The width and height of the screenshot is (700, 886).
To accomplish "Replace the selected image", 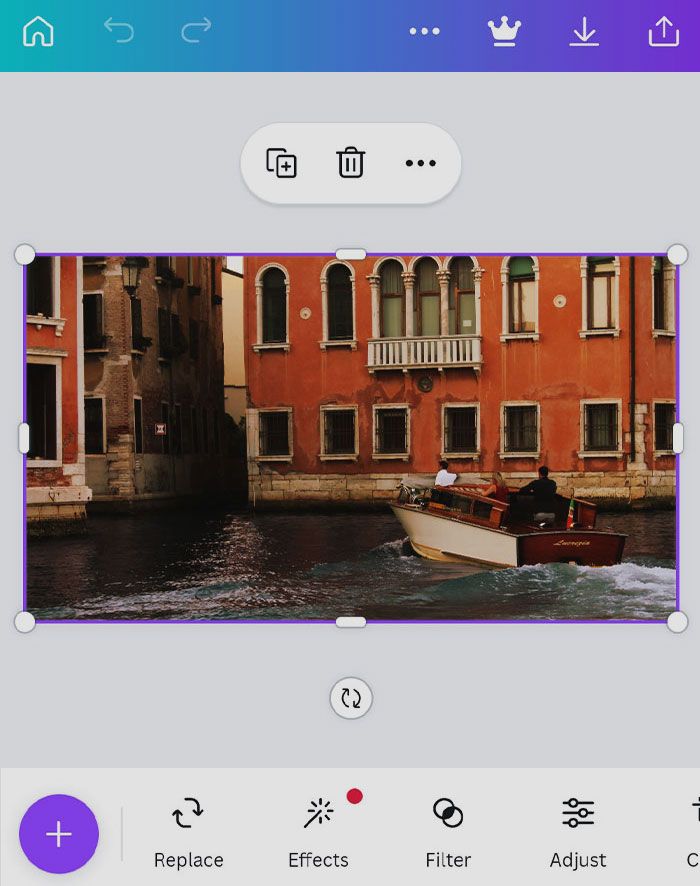I will click(x=188, y=832).
